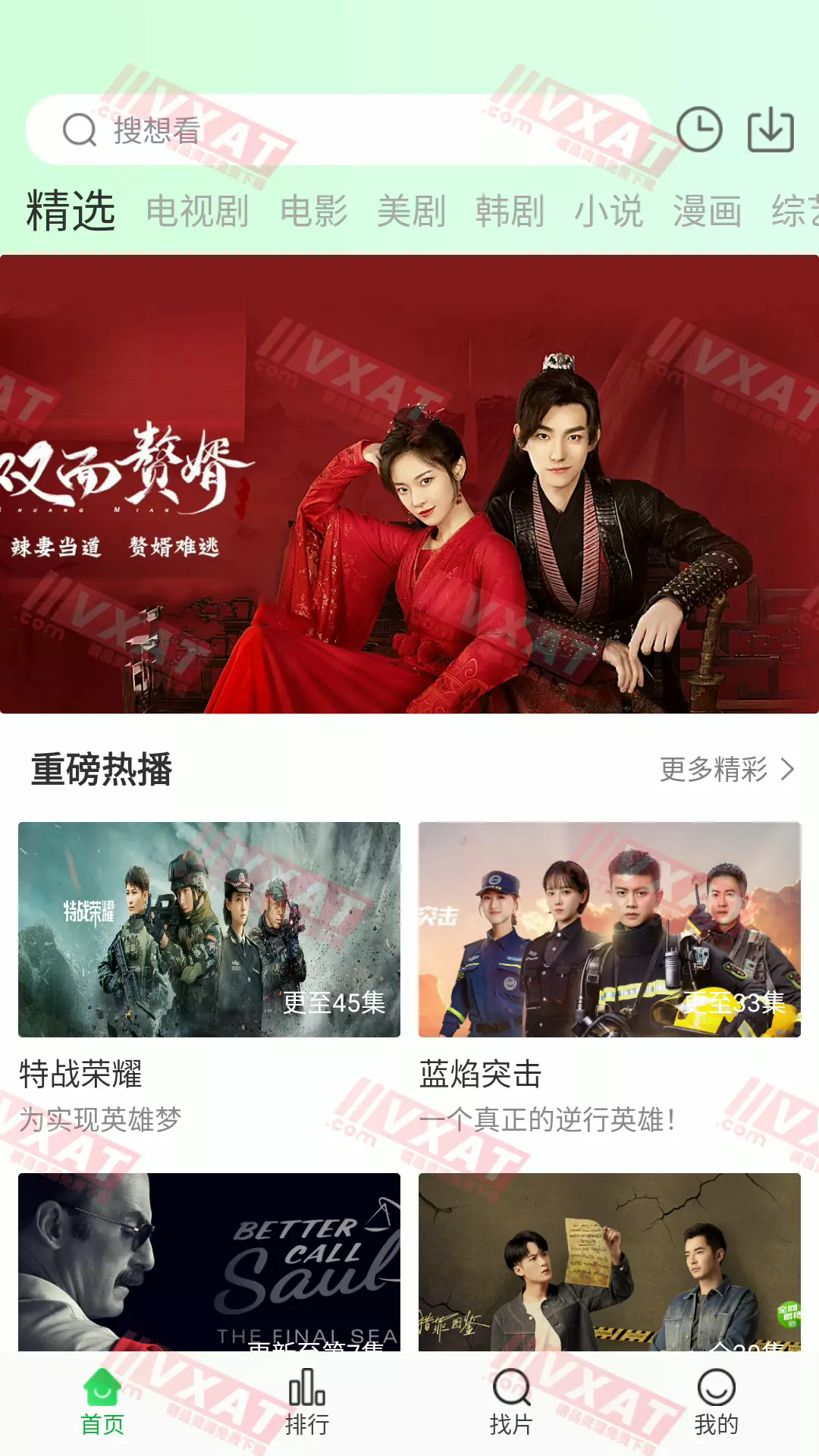Tap the 搜想看 search box
Viewport: 819px width, 1456px height.
point(337,130)
